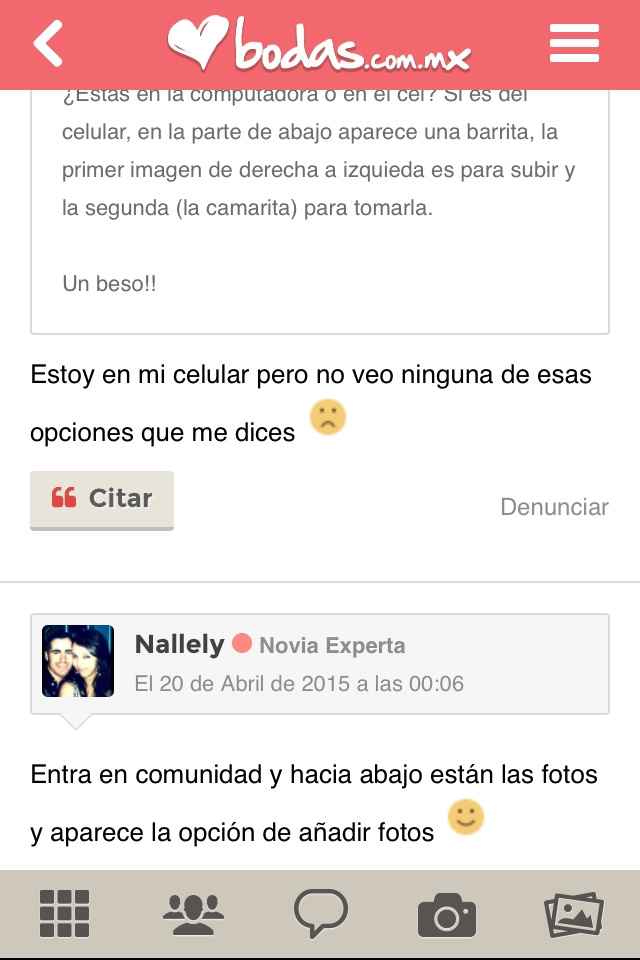Tap the bodas.com.mx header logo
The height and width of the screenshot is (960, 640).
point(318,46)
